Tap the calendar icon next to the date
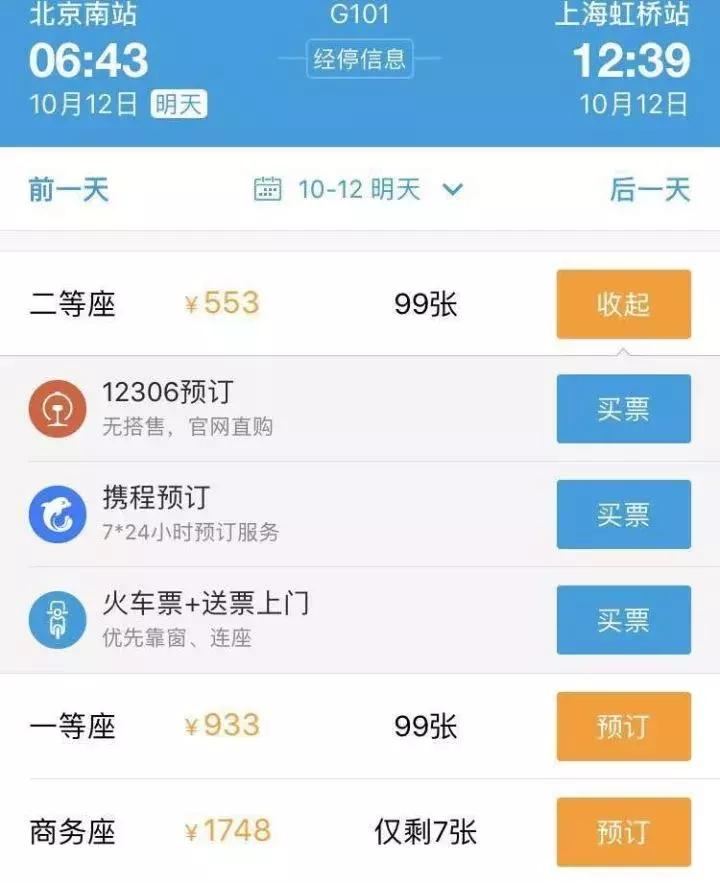 pos(268,188)
